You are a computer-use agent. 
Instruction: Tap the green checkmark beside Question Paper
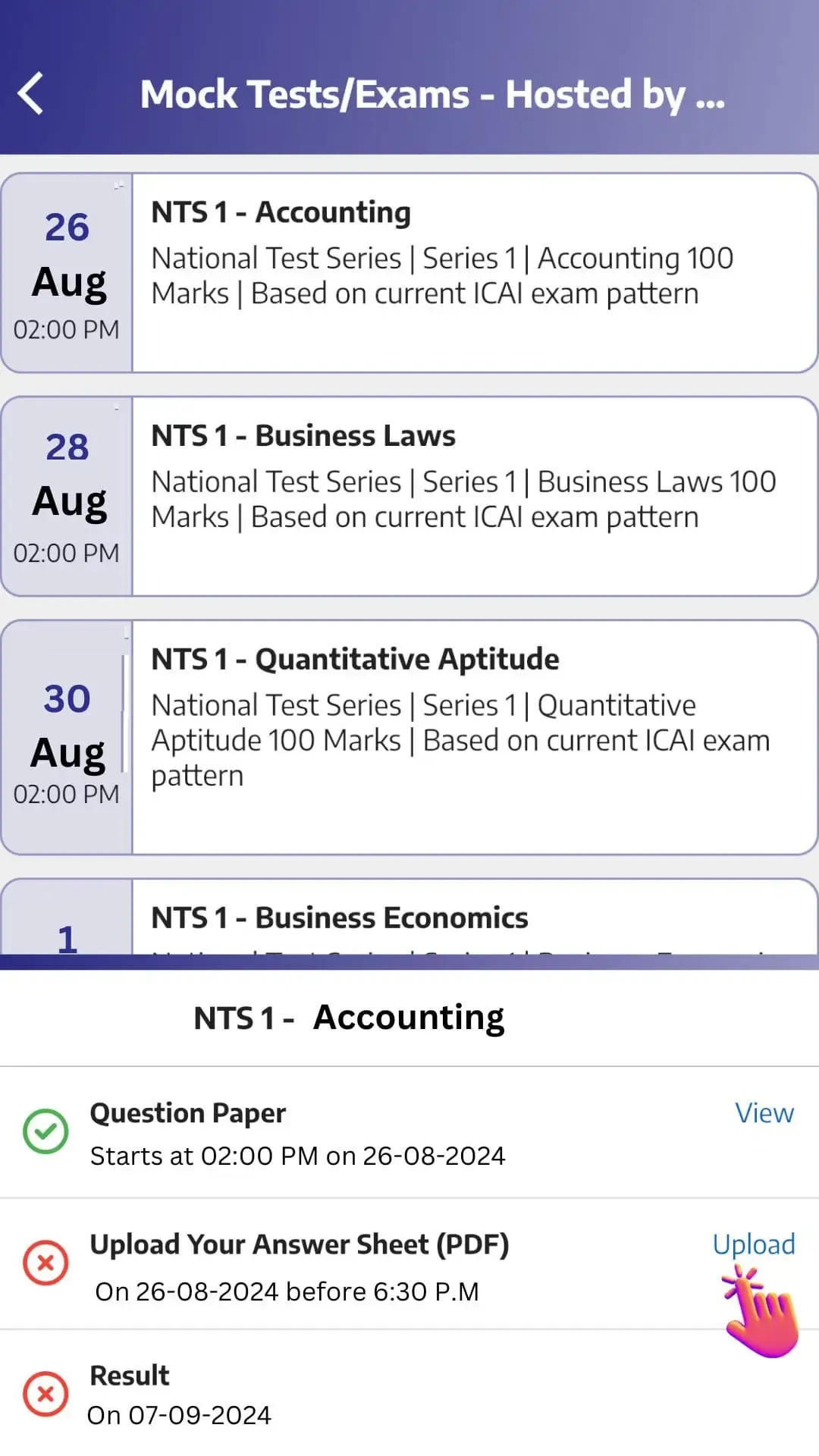tap(44, 1130)
